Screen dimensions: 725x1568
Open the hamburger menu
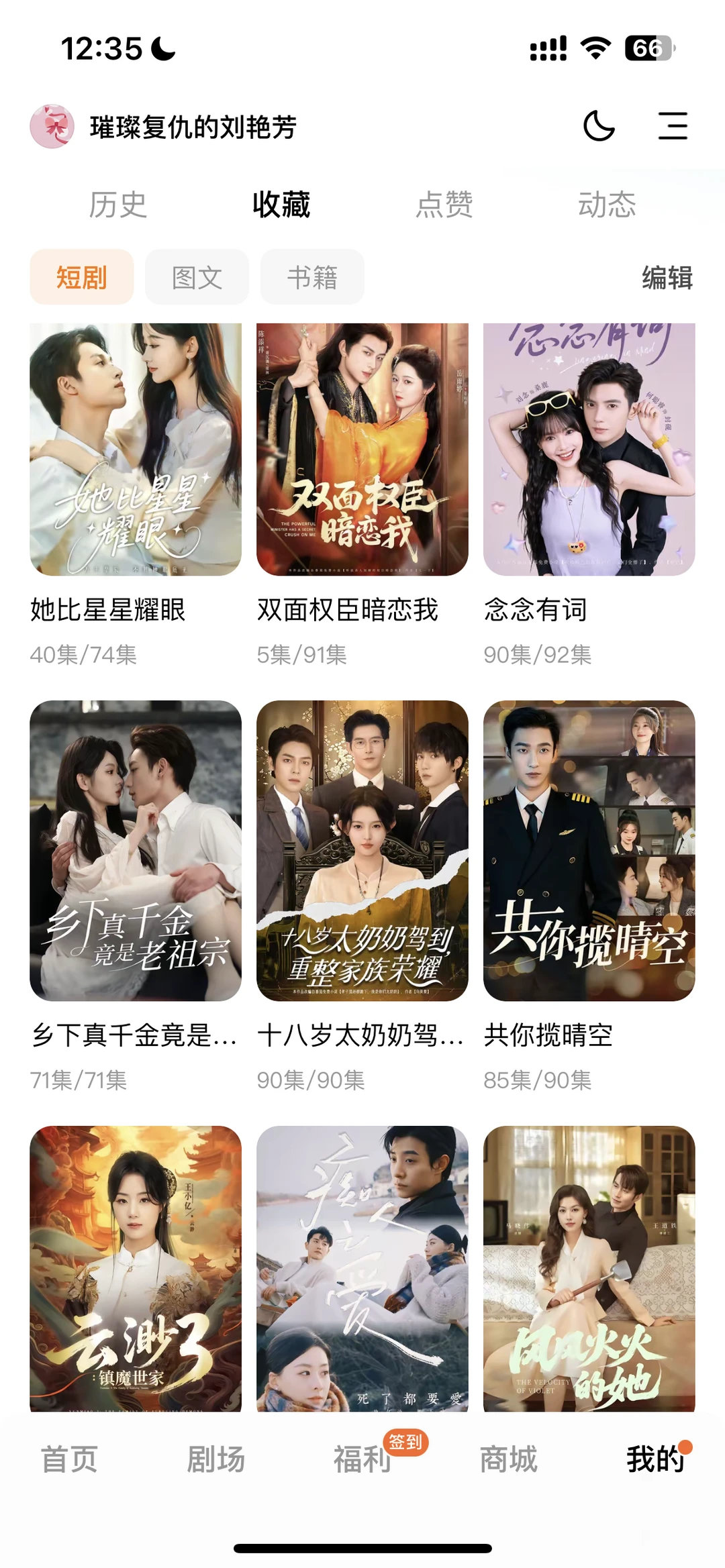click(673, 126)
